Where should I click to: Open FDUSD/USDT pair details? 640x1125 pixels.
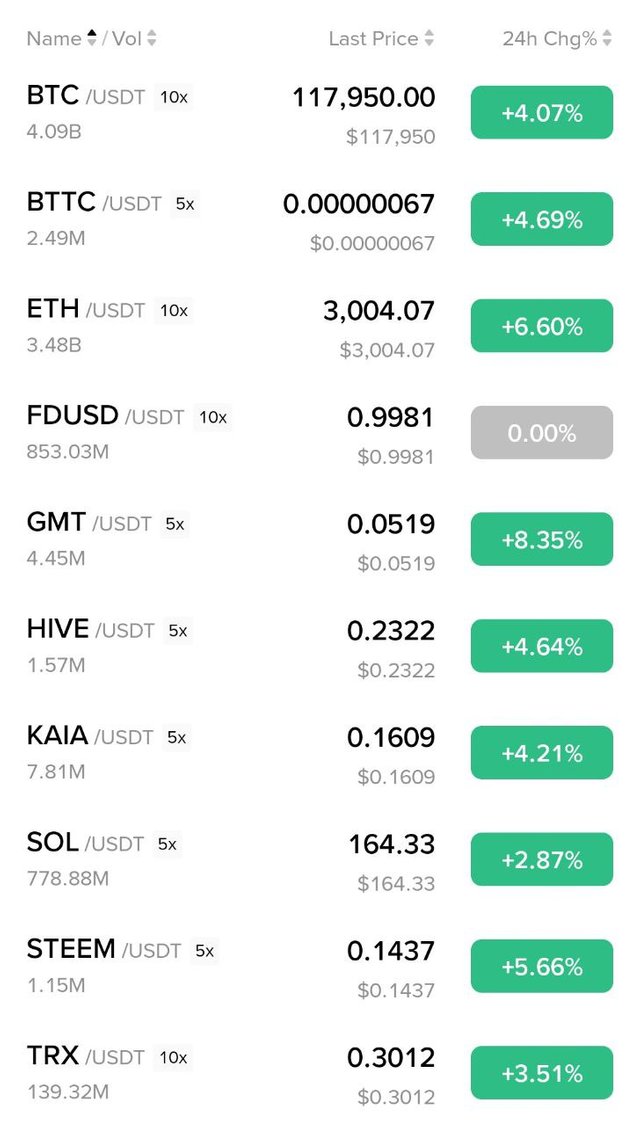[x=320, y=433]
